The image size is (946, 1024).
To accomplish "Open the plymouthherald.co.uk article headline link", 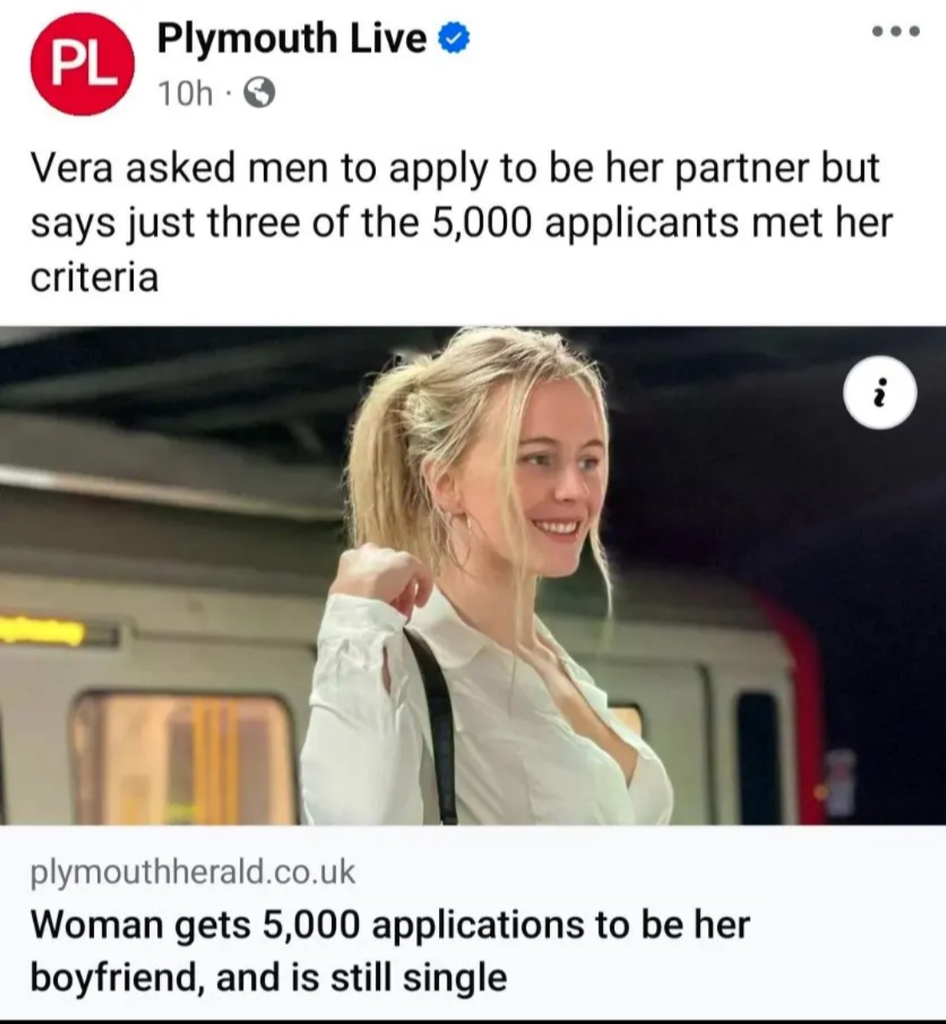I will click(390, 949).
